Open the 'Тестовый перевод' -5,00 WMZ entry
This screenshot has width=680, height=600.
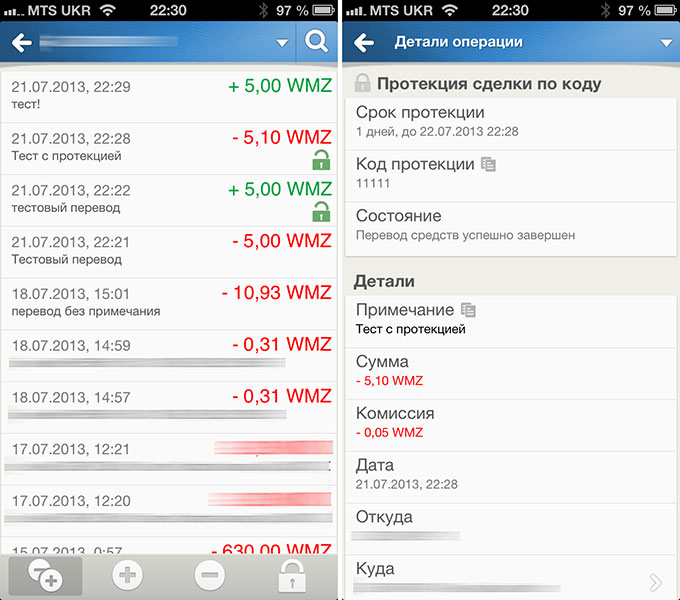pyautogui.click(x=168, y=251)
